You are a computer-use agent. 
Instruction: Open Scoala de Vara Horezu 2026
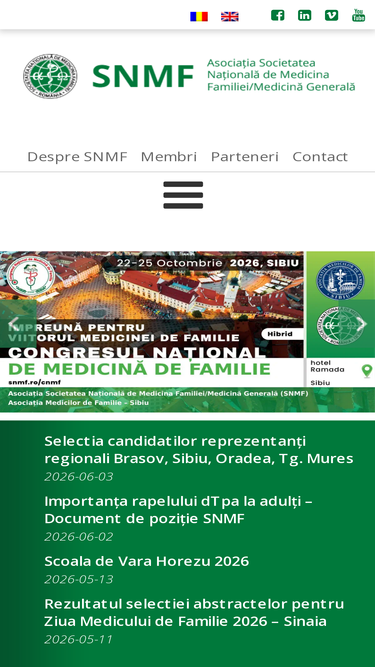pyautogui.click(x=147, y=561)
